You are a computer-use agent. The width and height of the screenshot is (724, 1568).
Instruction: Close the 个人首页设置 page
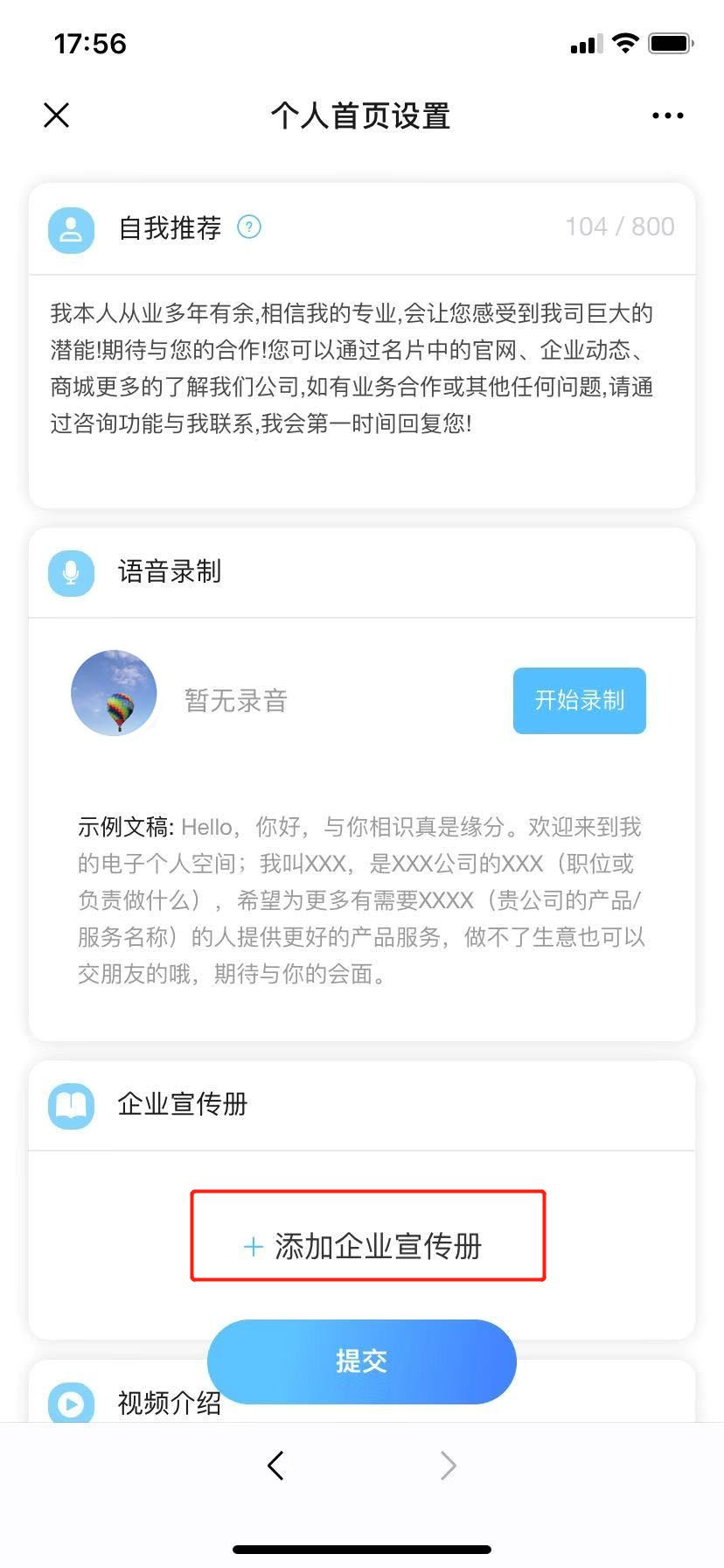[x=57, y=115]
